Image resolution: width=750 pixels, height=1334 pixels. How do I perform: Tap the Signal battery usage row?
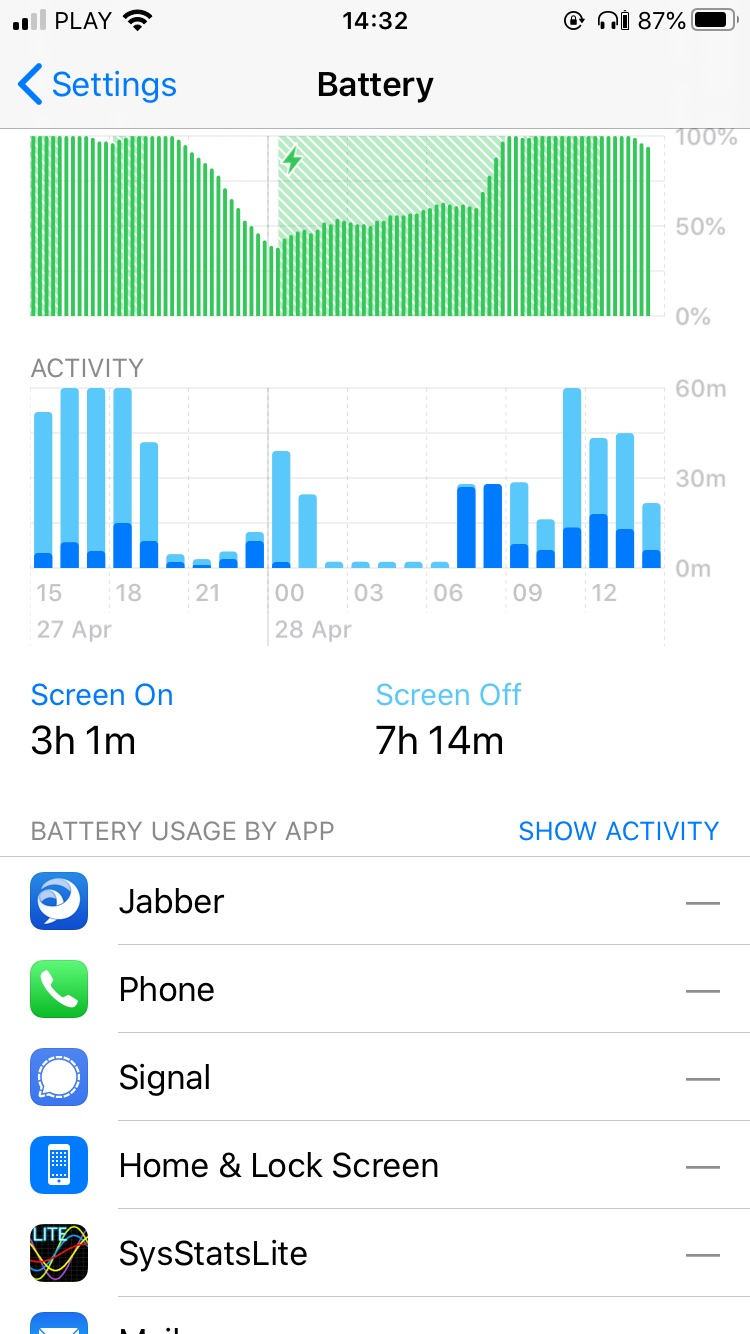coord(375,1078)
